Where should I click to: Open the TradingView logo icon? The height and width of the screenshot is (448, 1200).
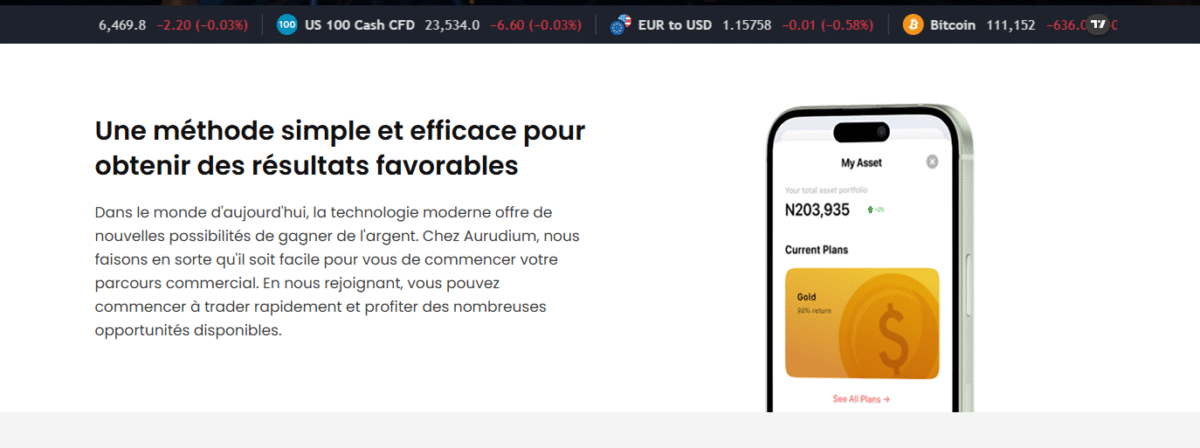(x=1099, y=24)
